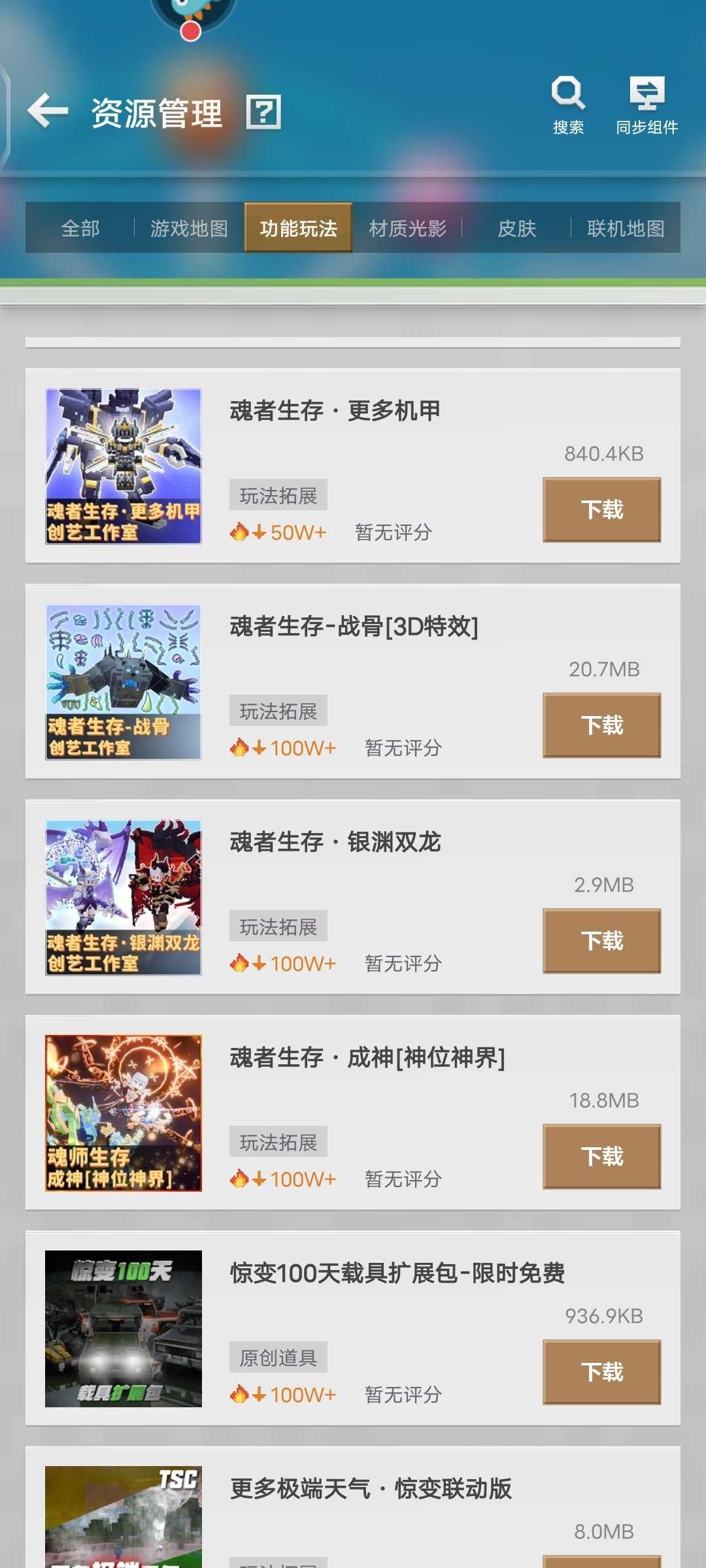Open the help "?" icon next to the title
The height and width of the screenshot is (1568, 706).
(264, 111)
